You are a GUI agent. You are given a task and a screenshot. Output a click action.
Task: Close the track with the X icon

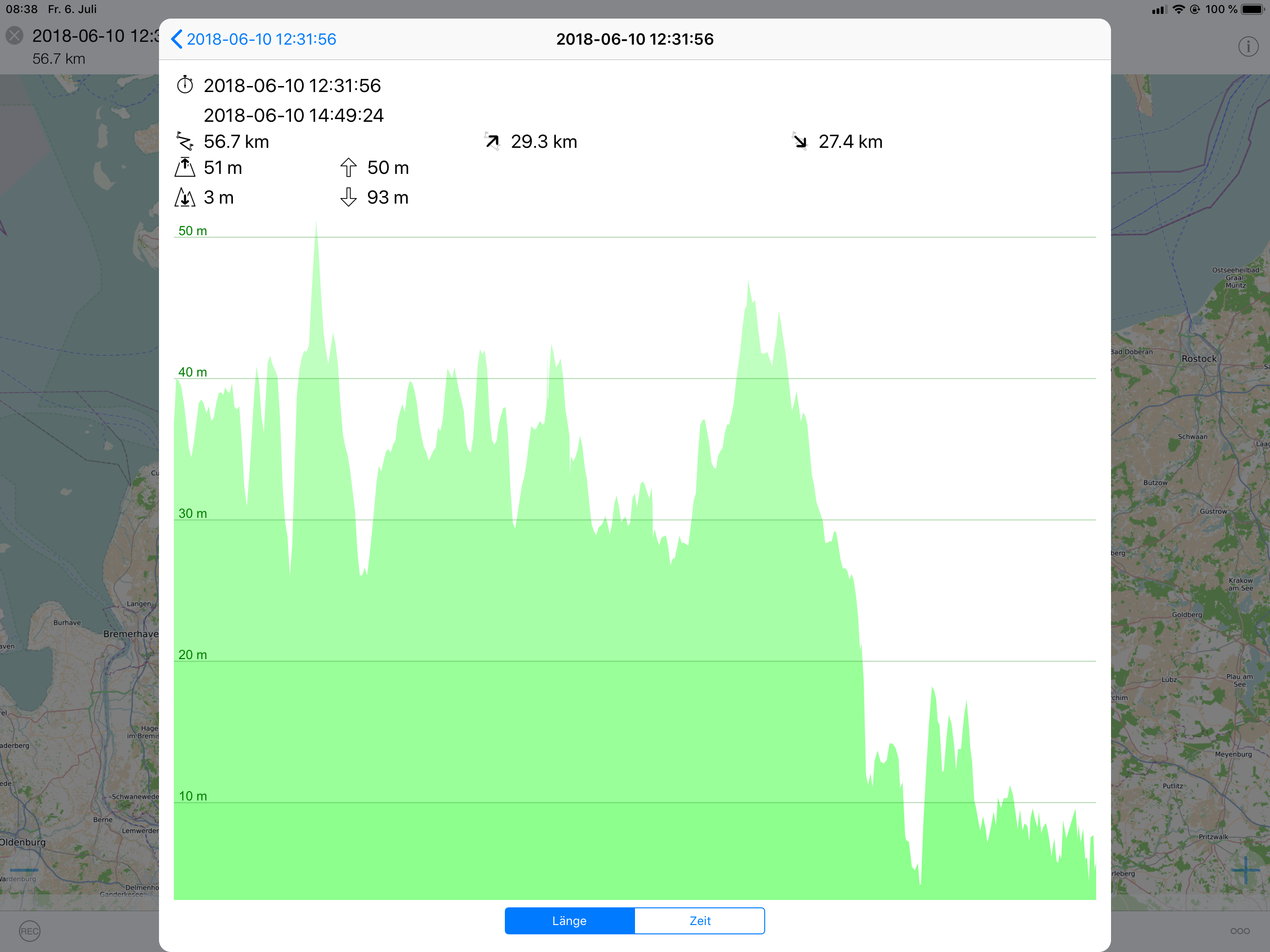click(14, 36)
